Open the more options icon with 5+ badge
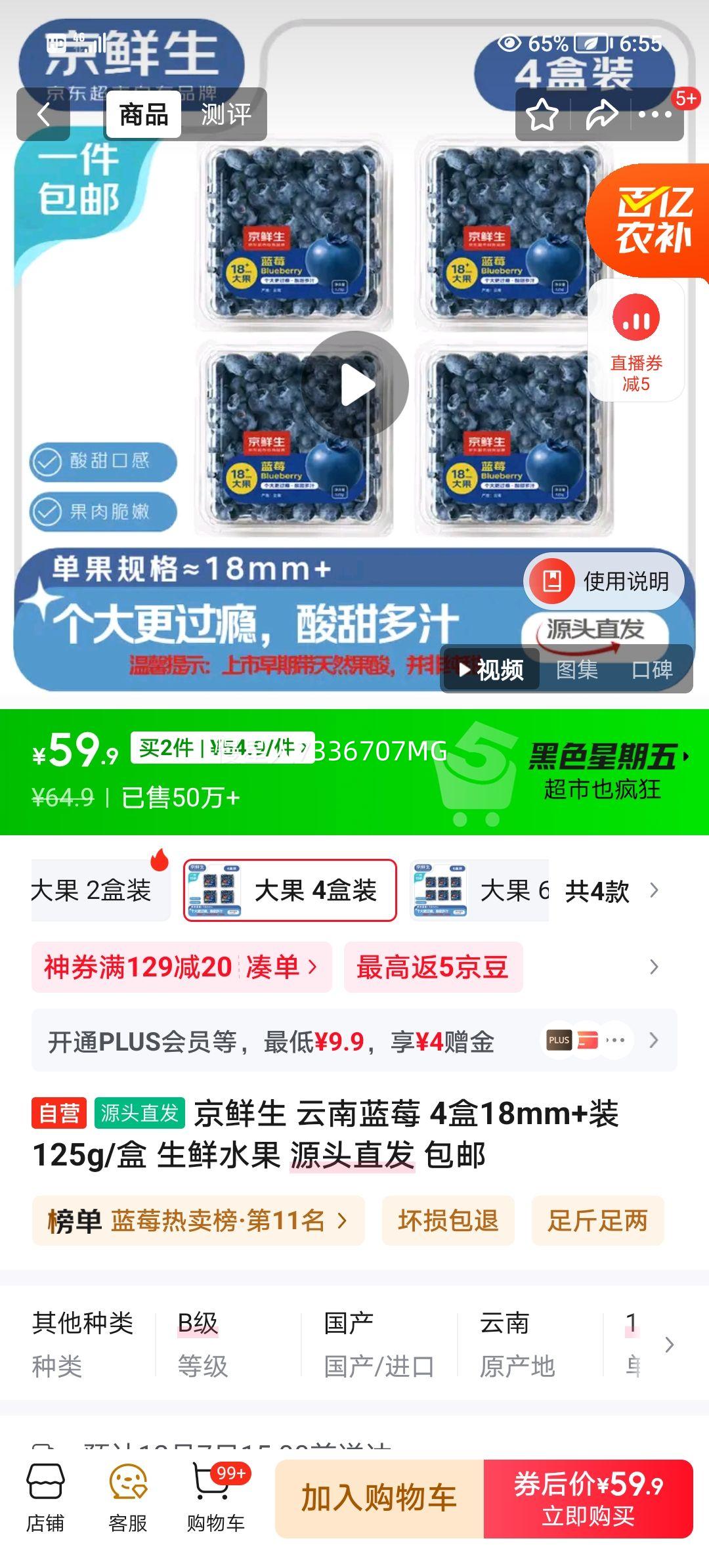 (656, 114)
